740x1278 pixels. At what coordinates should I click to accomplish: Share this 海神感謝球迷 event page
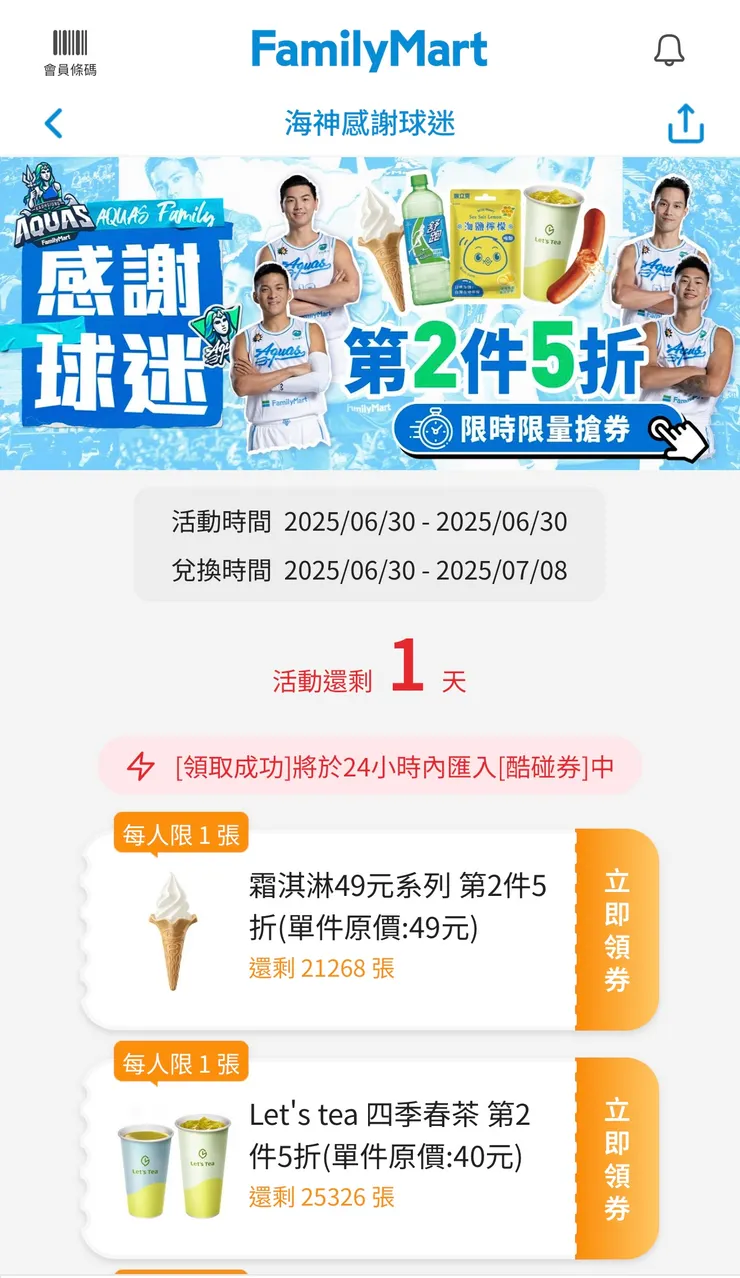pos(686,124)
